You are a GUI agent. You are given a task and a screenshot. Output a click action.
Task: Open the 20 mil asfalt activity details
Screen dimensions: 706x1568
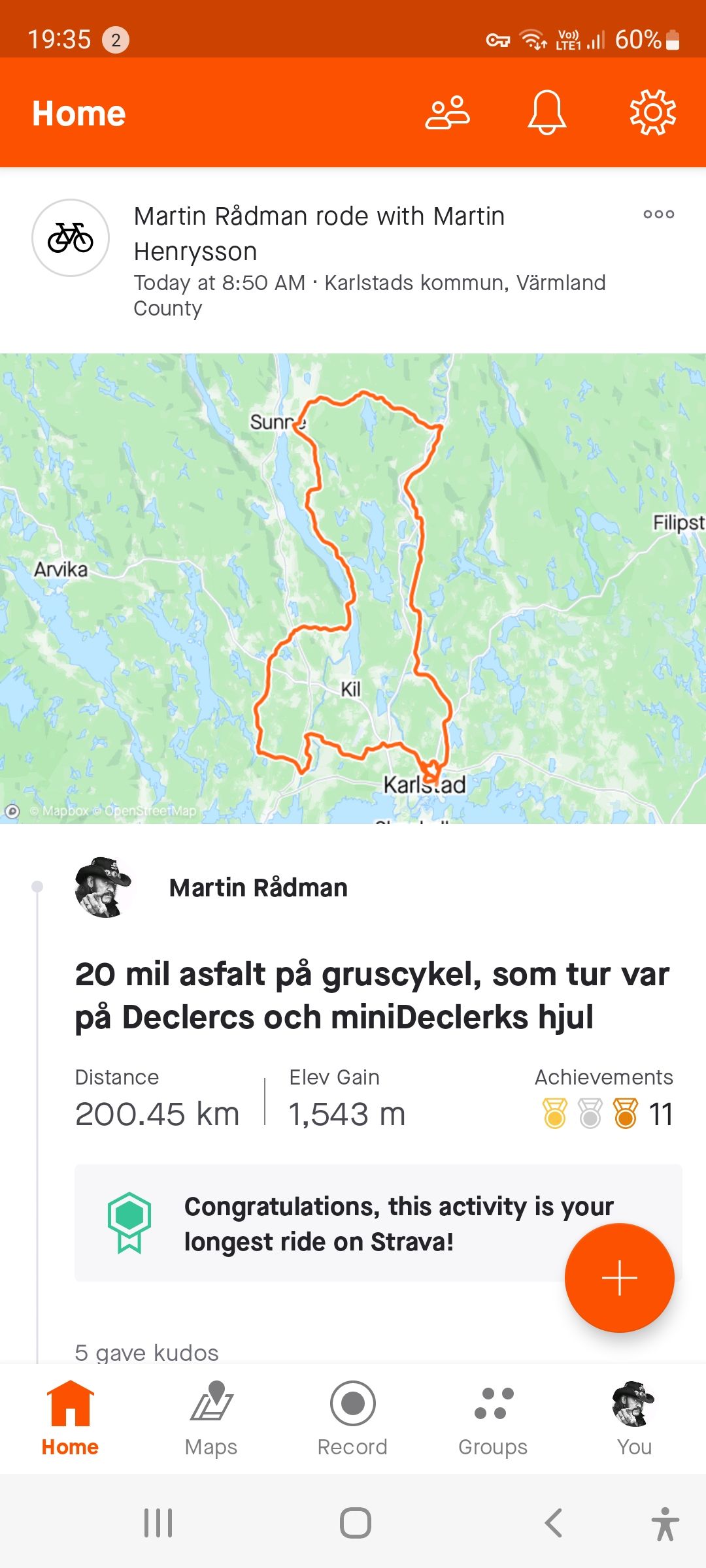tap(372, 996)
